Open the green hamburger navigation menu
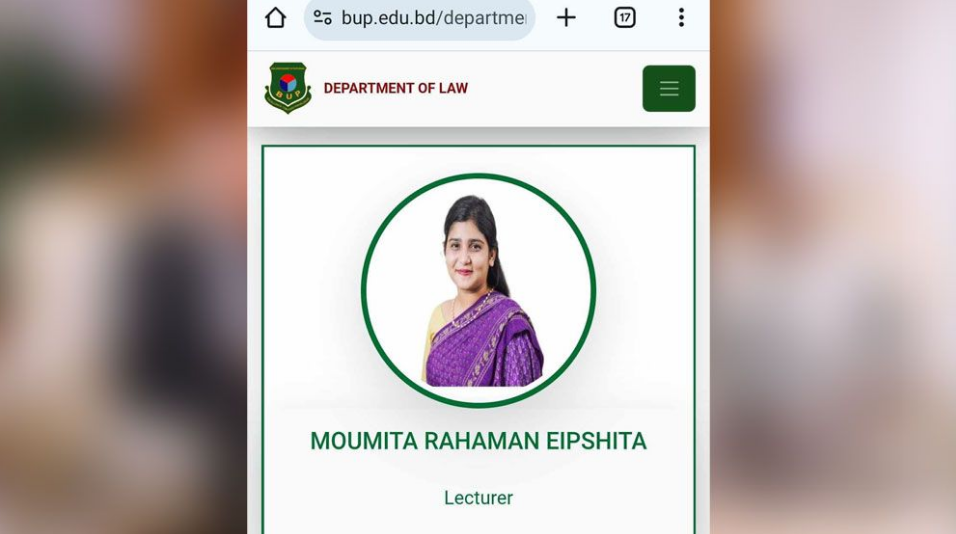Screen dimensions: 956x534 (668, 89)
